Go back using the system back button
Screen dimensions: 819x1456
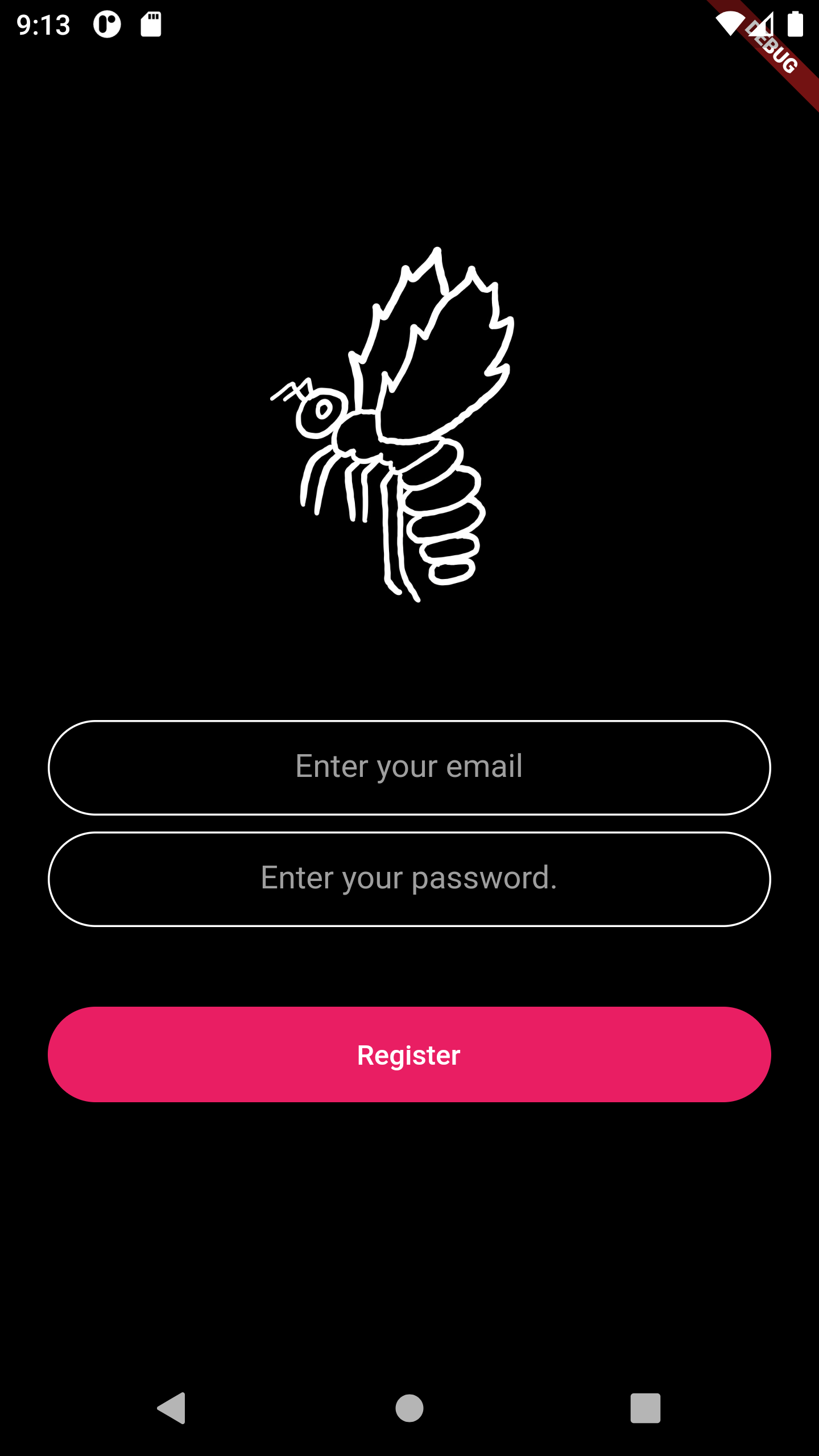[172, 1408]
